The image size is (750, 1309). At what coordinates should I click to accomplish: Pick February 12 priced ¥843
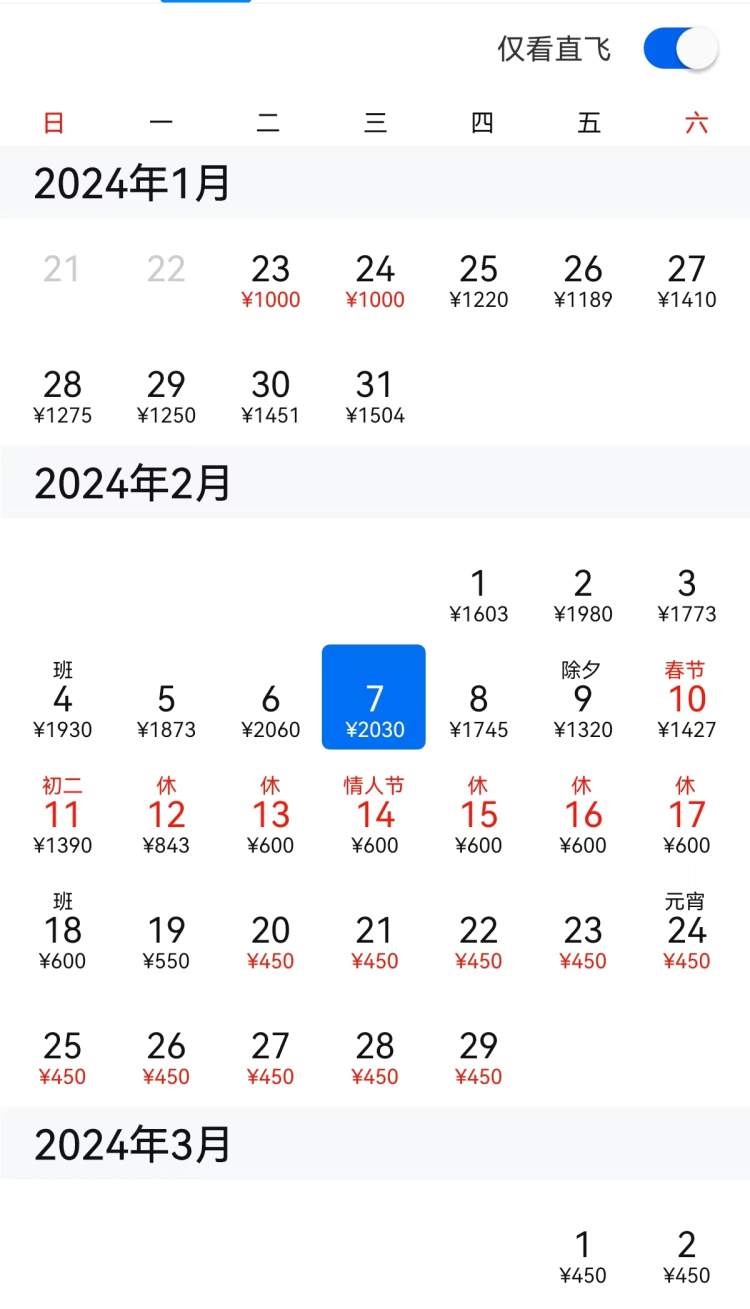point(166,815)
